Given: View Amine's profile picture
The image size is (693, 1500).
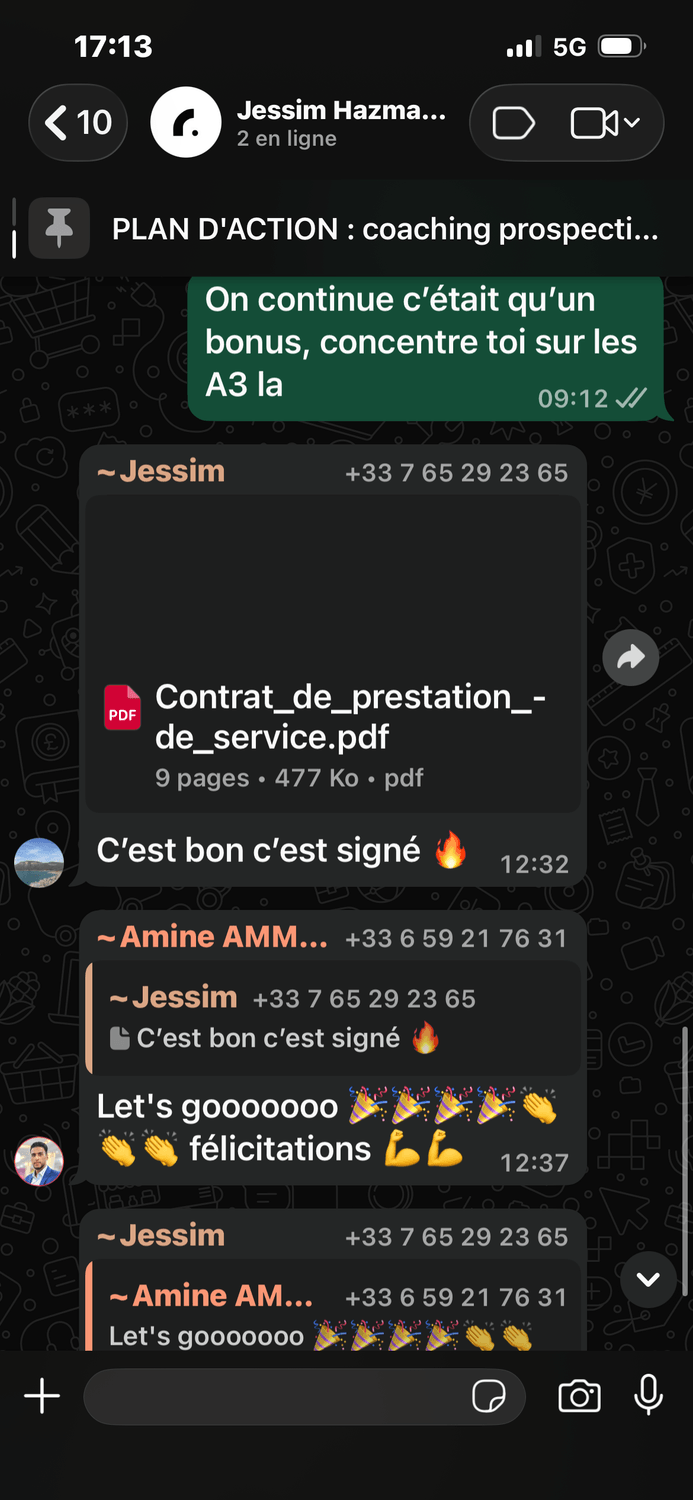Looking at the screenshot, I should 39,1161.
